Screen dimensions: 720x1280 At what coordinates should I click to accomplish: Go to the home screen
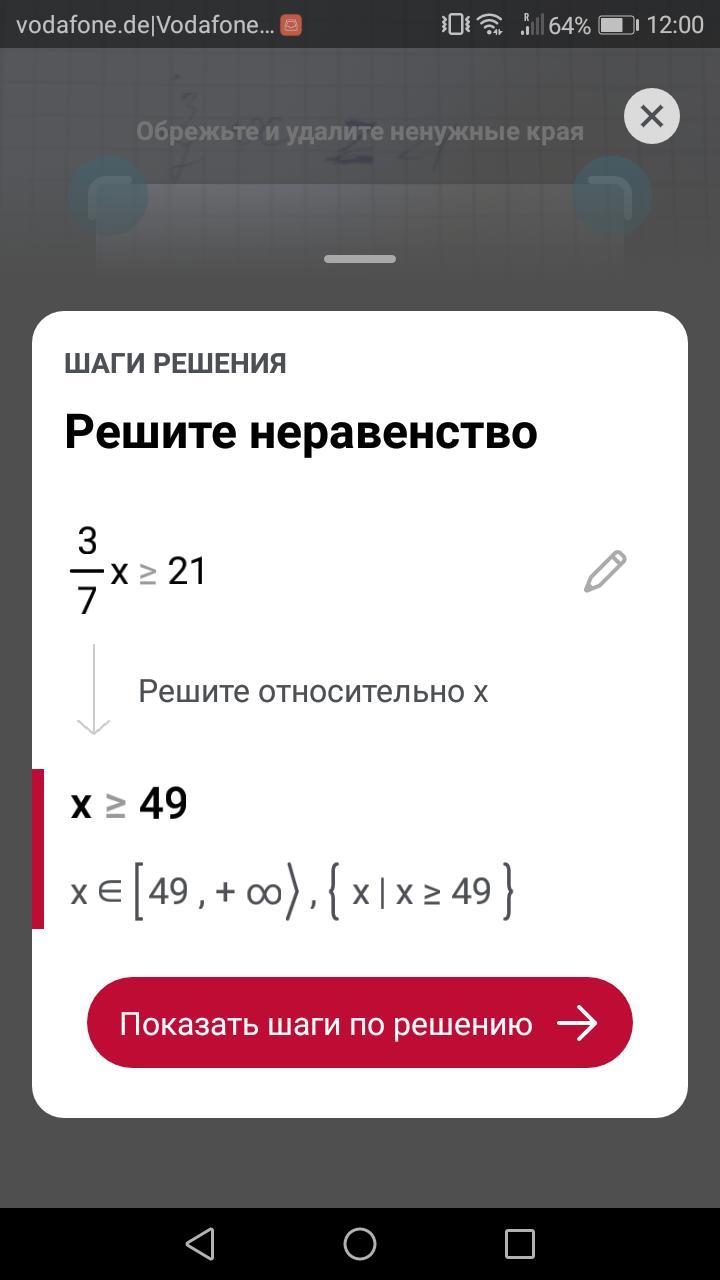click(x=360, y=1243)
